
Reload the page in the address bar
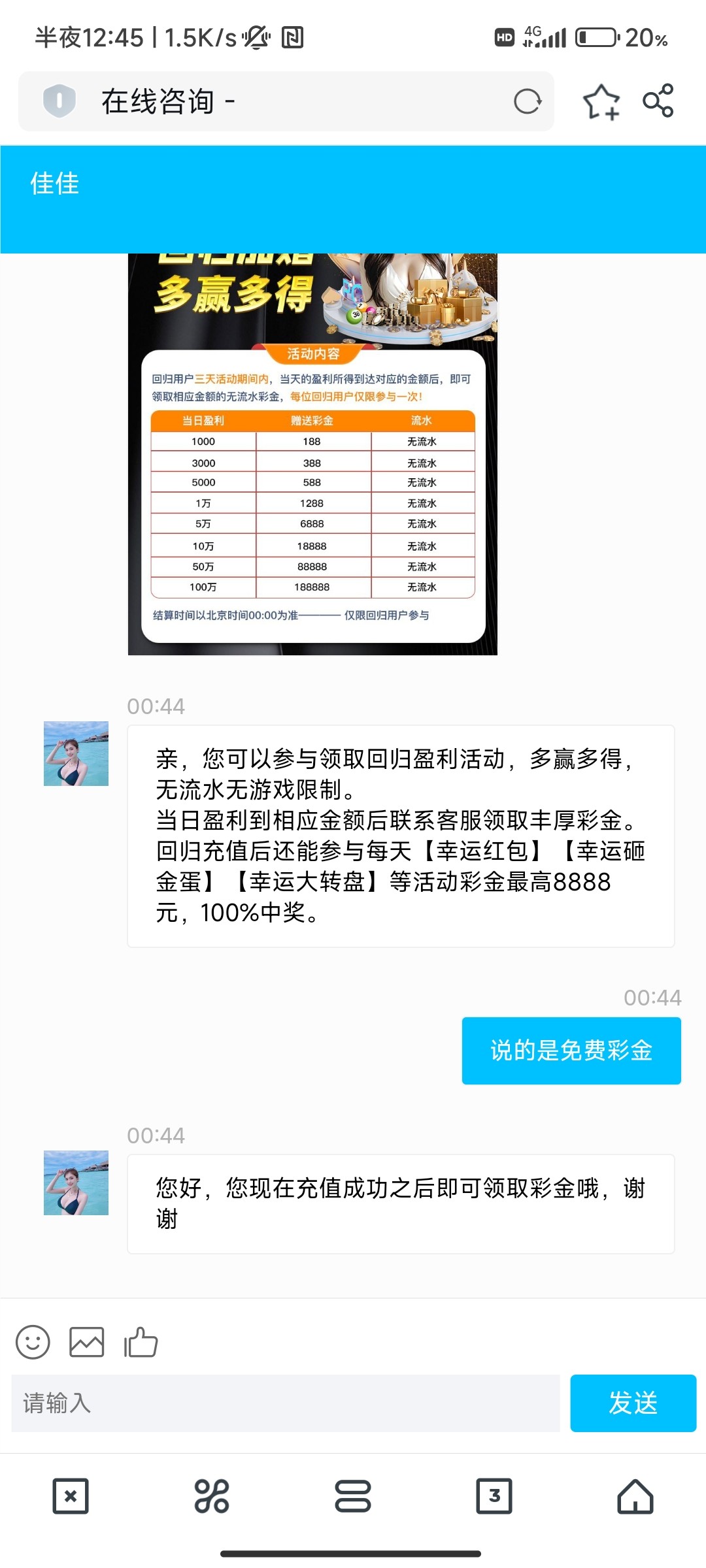528,101
